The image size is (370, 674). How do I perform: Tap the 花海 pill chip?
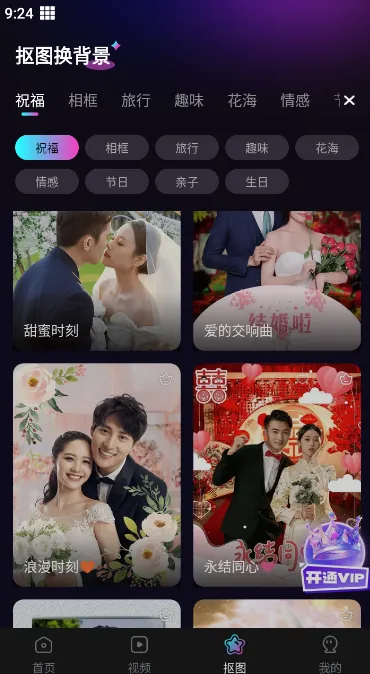coord(327,148)
